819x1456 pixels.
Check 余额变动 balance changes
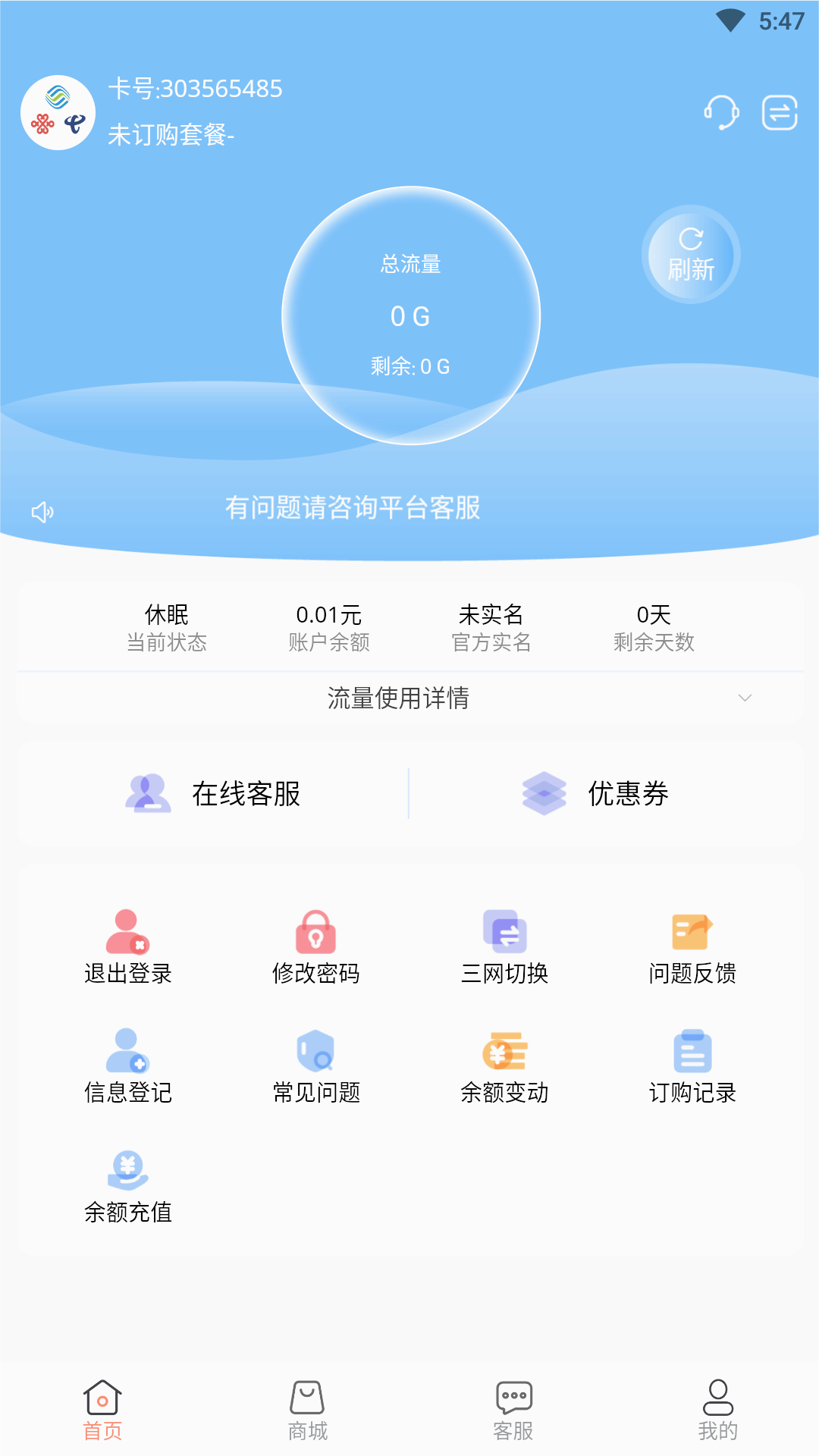coord(504,1066)
